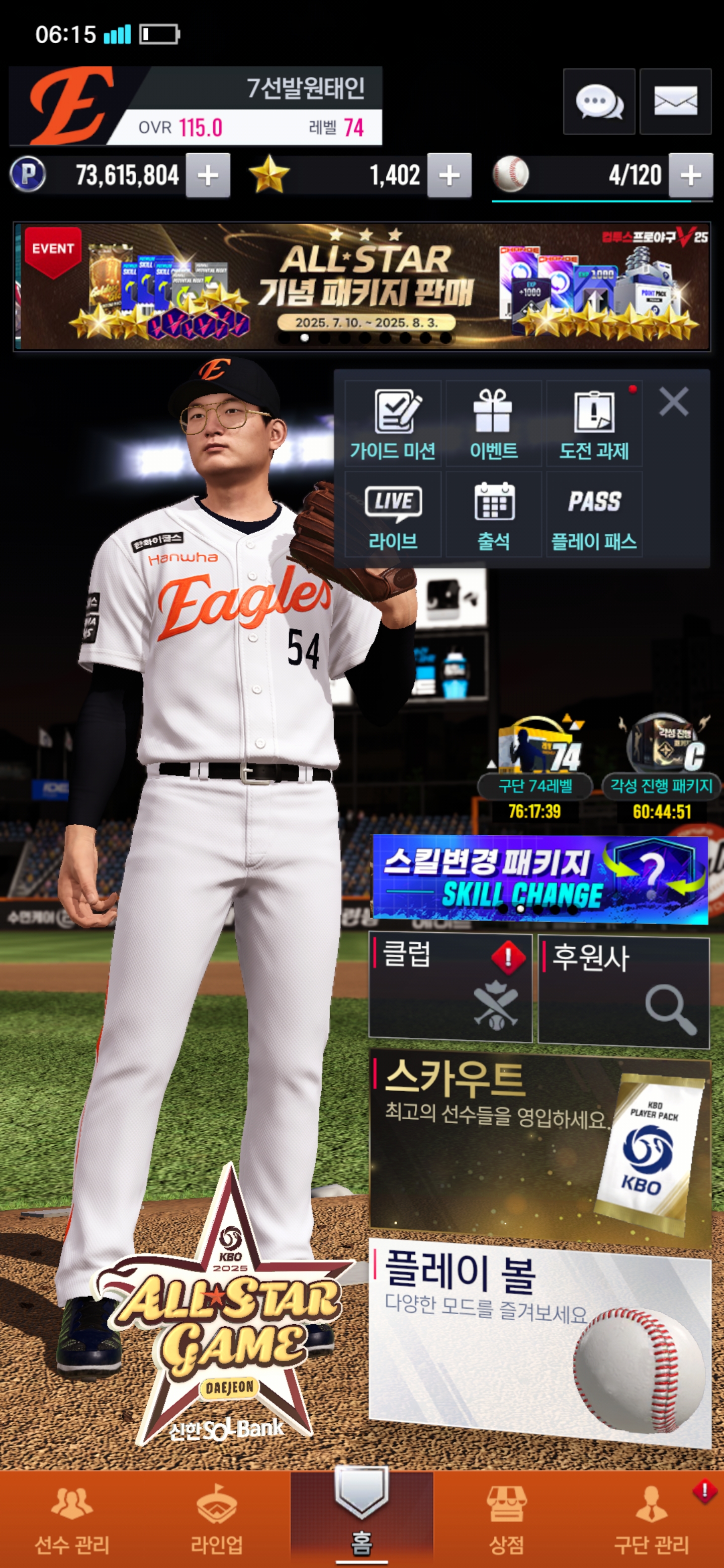
Task: Open 가이드 미션
Action: pyautogui.click(x=393, y=424)
